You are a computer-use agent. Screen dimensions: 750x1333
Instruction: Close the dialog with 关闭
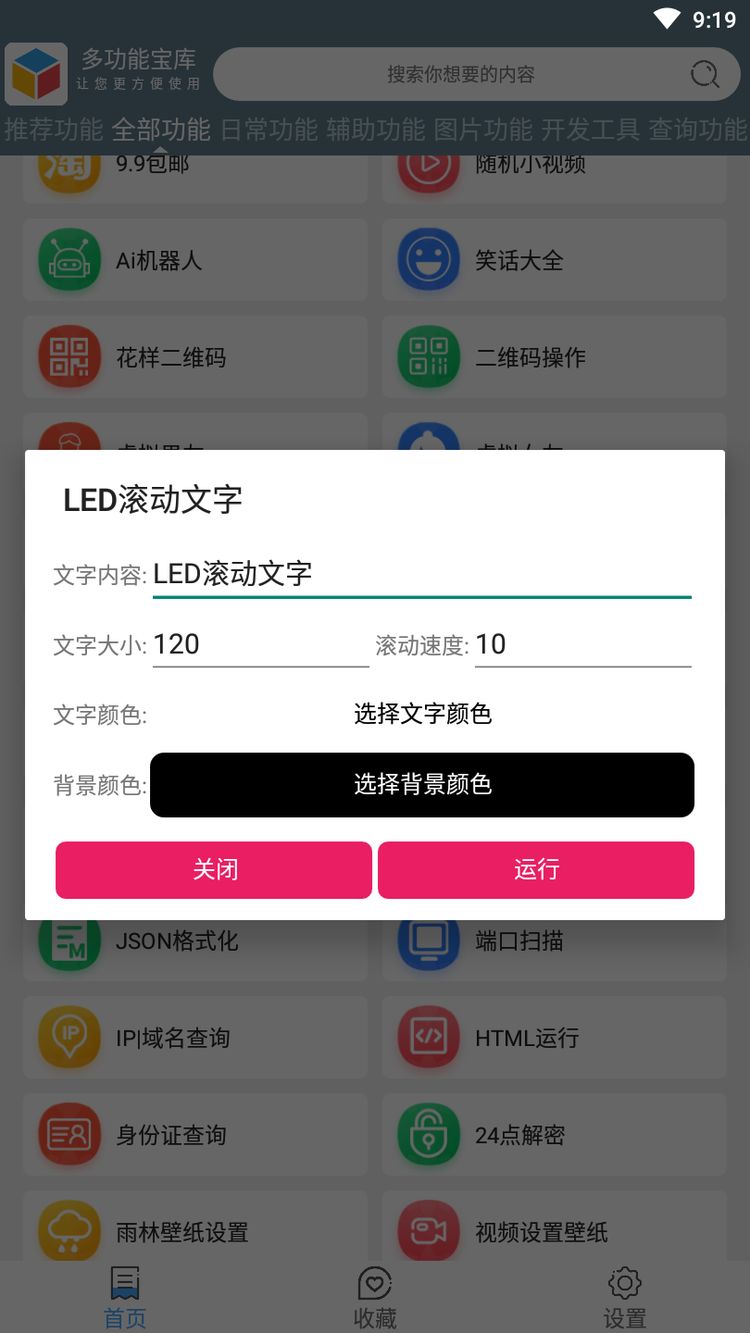[x=214, y=870]
